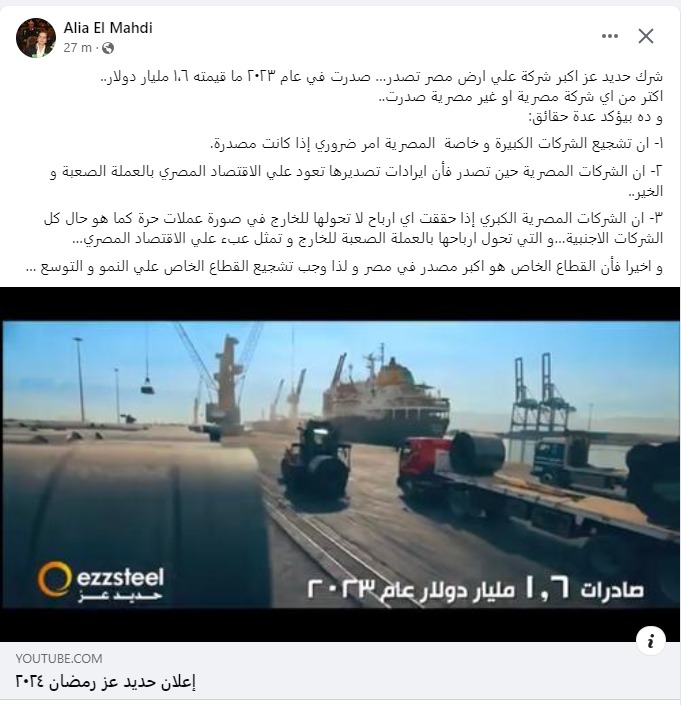Open the post options three-dot menu
681x705 pixels.
point(610,36)
